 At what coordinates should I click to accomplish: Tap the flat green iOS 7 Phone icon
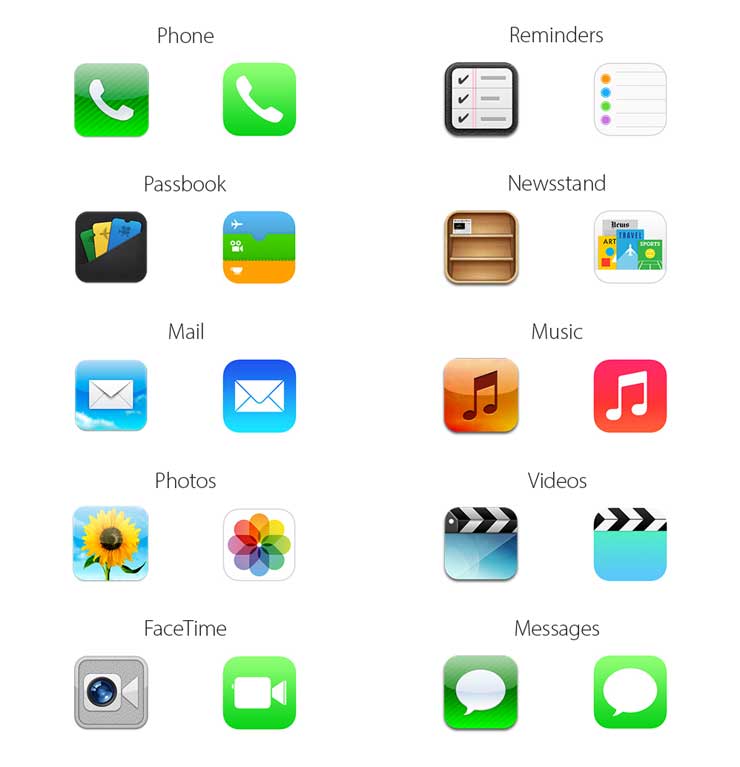tap(258, 97)
